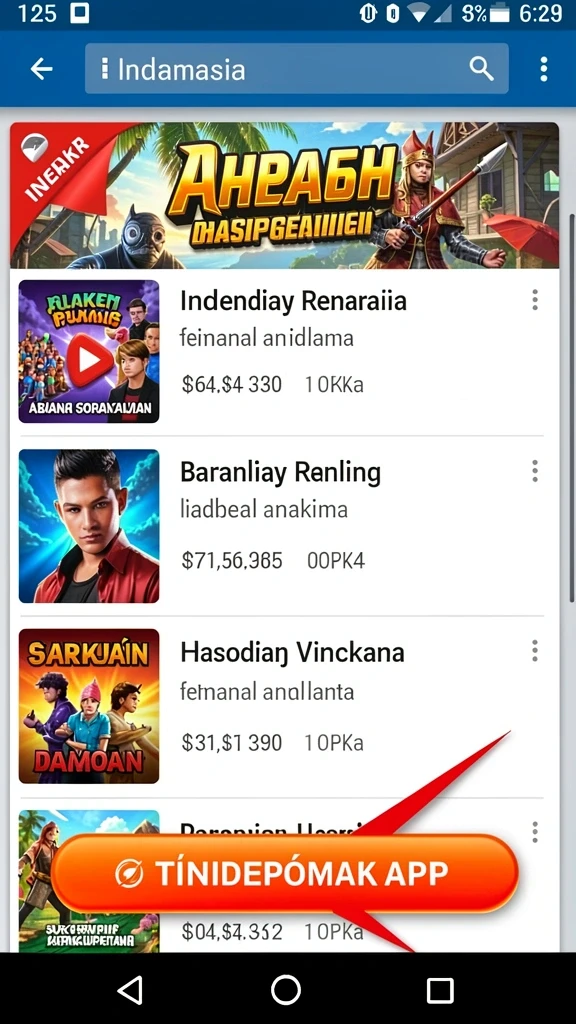
Task: Tap the orange TÍNIDEPÓMAK APP button
Action: (285, 873)
